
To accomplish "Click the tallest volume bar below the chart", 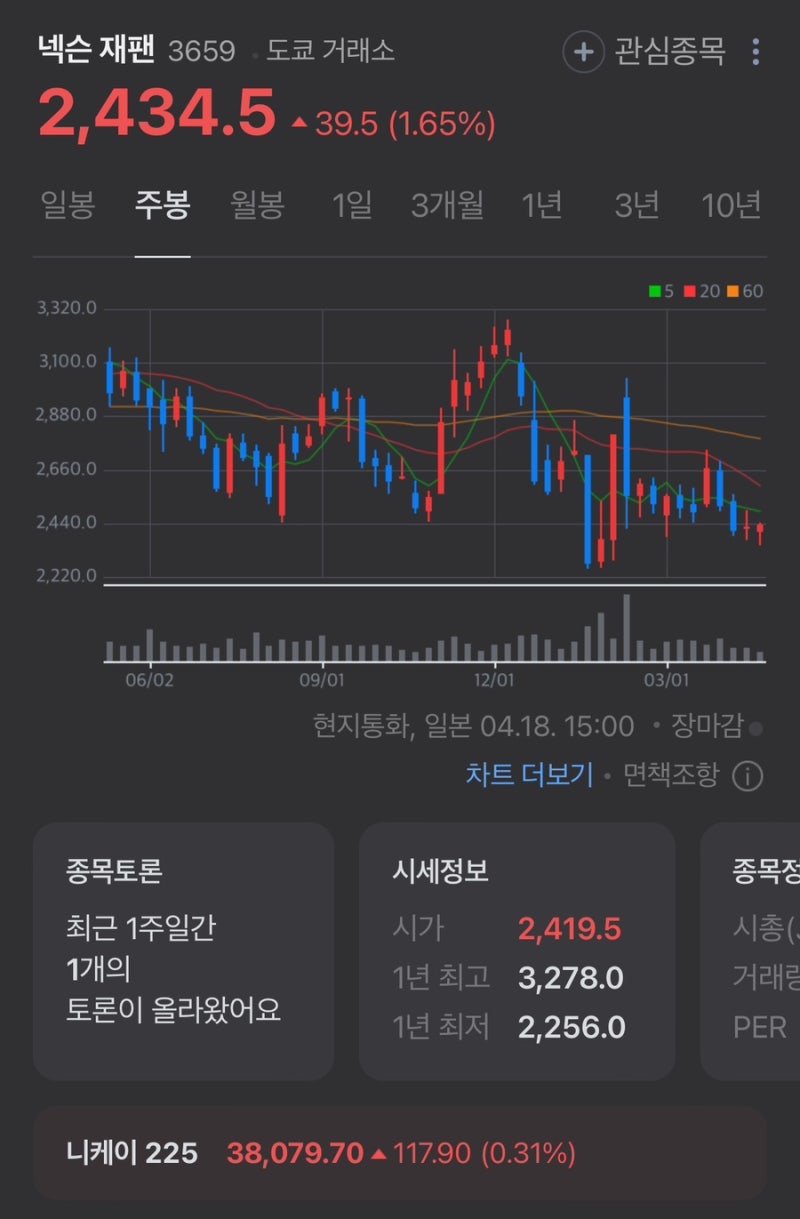I will tap(628, 625).
